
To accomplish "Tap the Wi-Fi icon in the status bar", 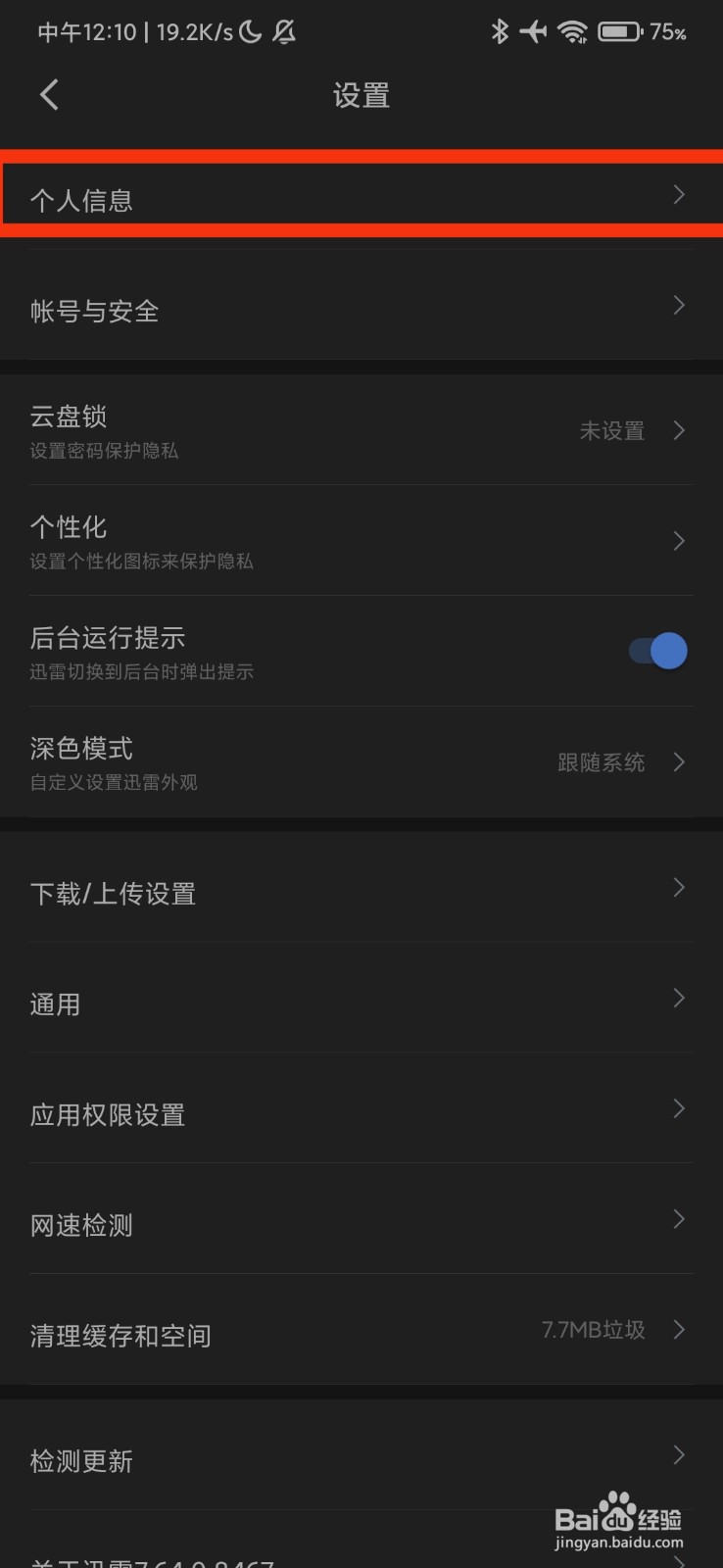I will [x=571, y=31].
